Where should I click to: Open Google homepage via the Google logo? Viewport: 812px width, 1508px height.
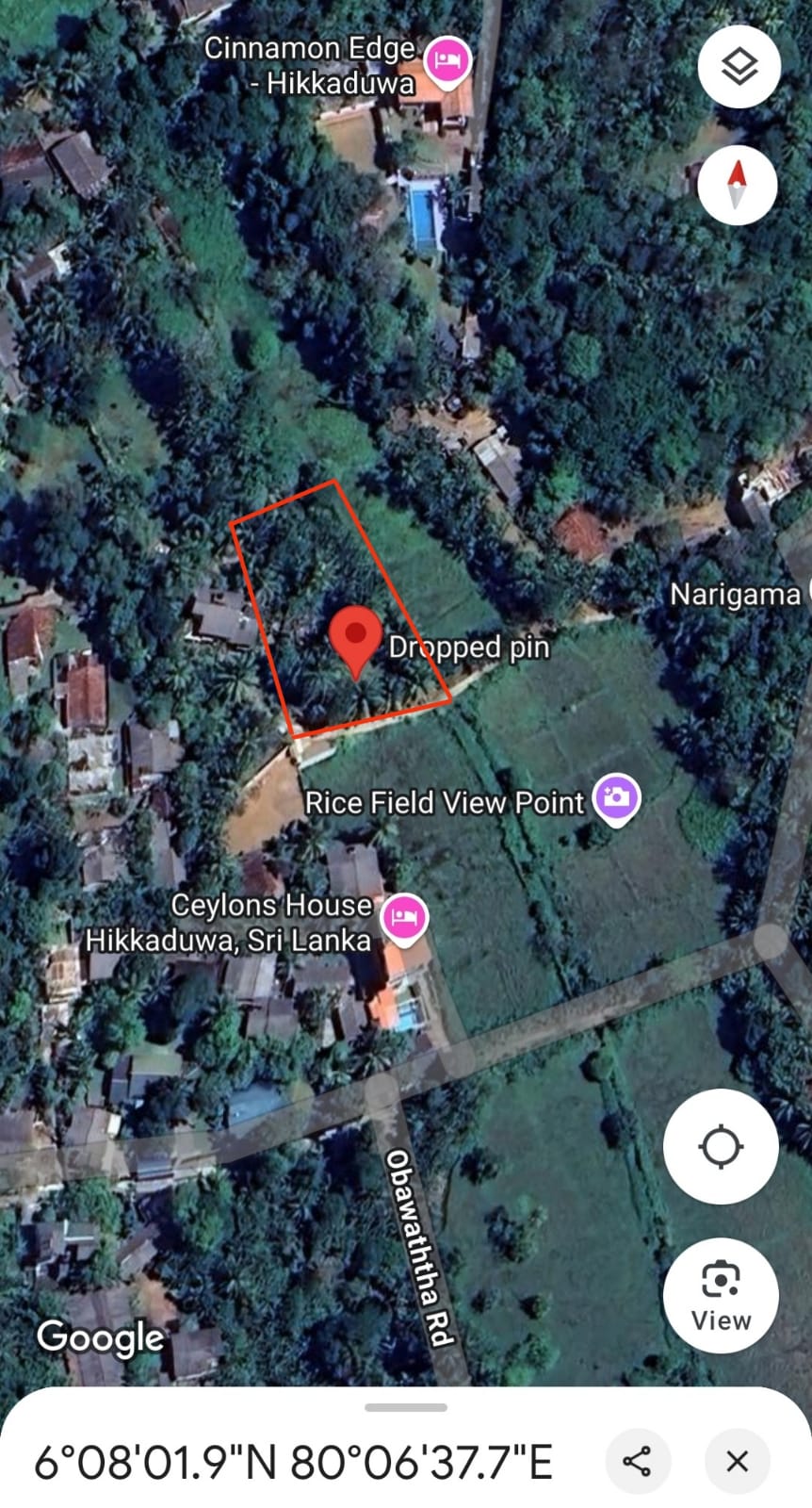pyautogui.click(x=98, y=1337)
